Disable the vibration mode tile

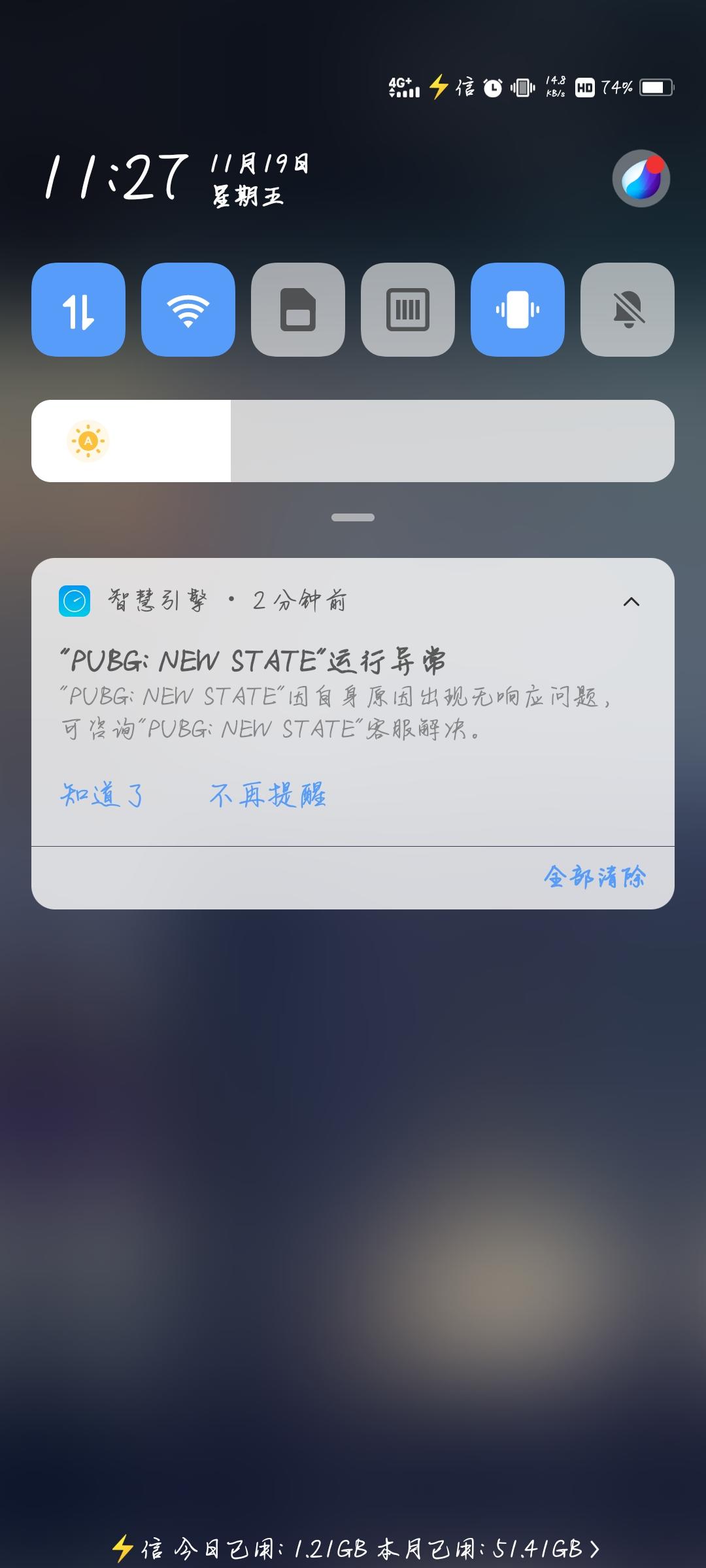coord(518,310)
